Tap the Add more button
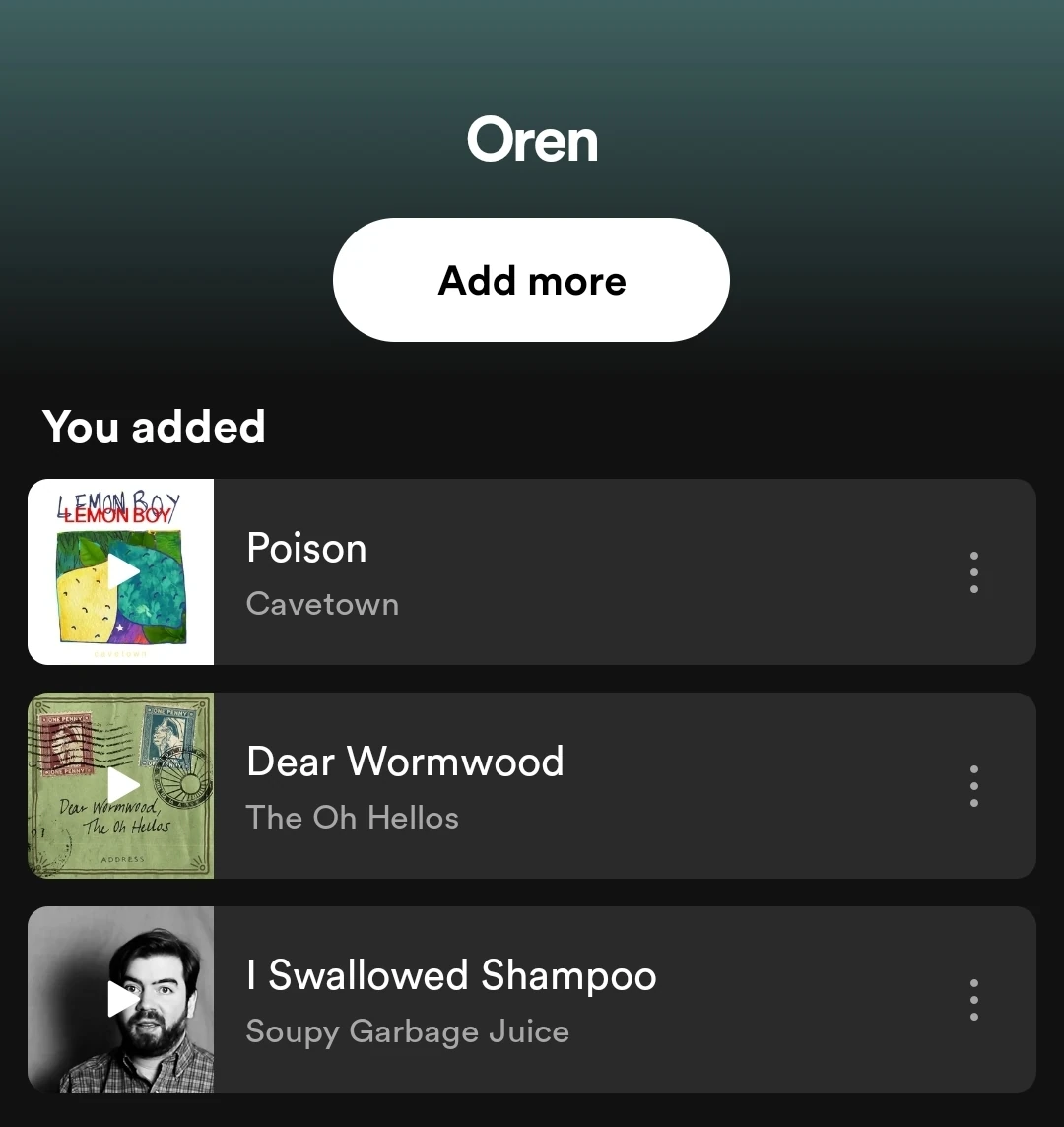The image size is (1064, 1127). [532, 279]
